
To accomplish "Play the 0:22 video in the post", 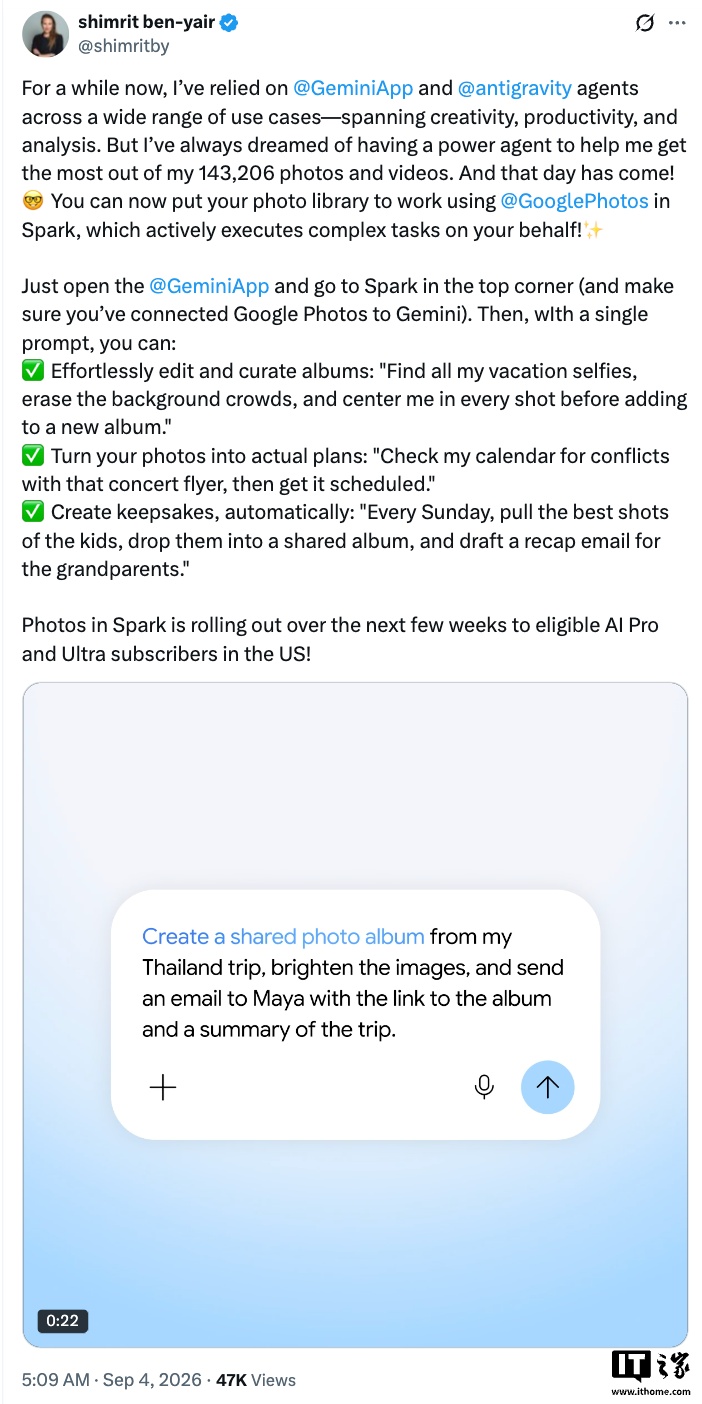I will 355,1014.
